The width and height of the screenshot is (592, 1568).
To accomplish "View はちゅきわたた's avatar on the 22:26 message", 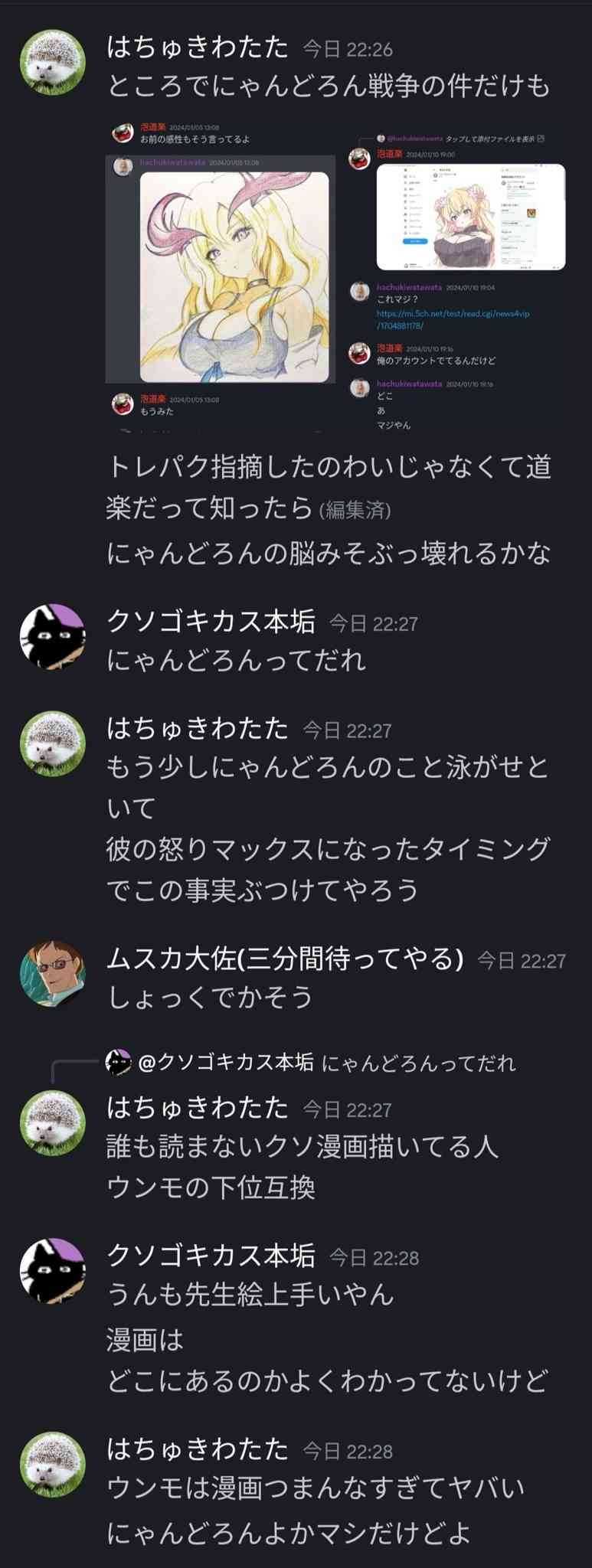I will click(x=52, y=63).
